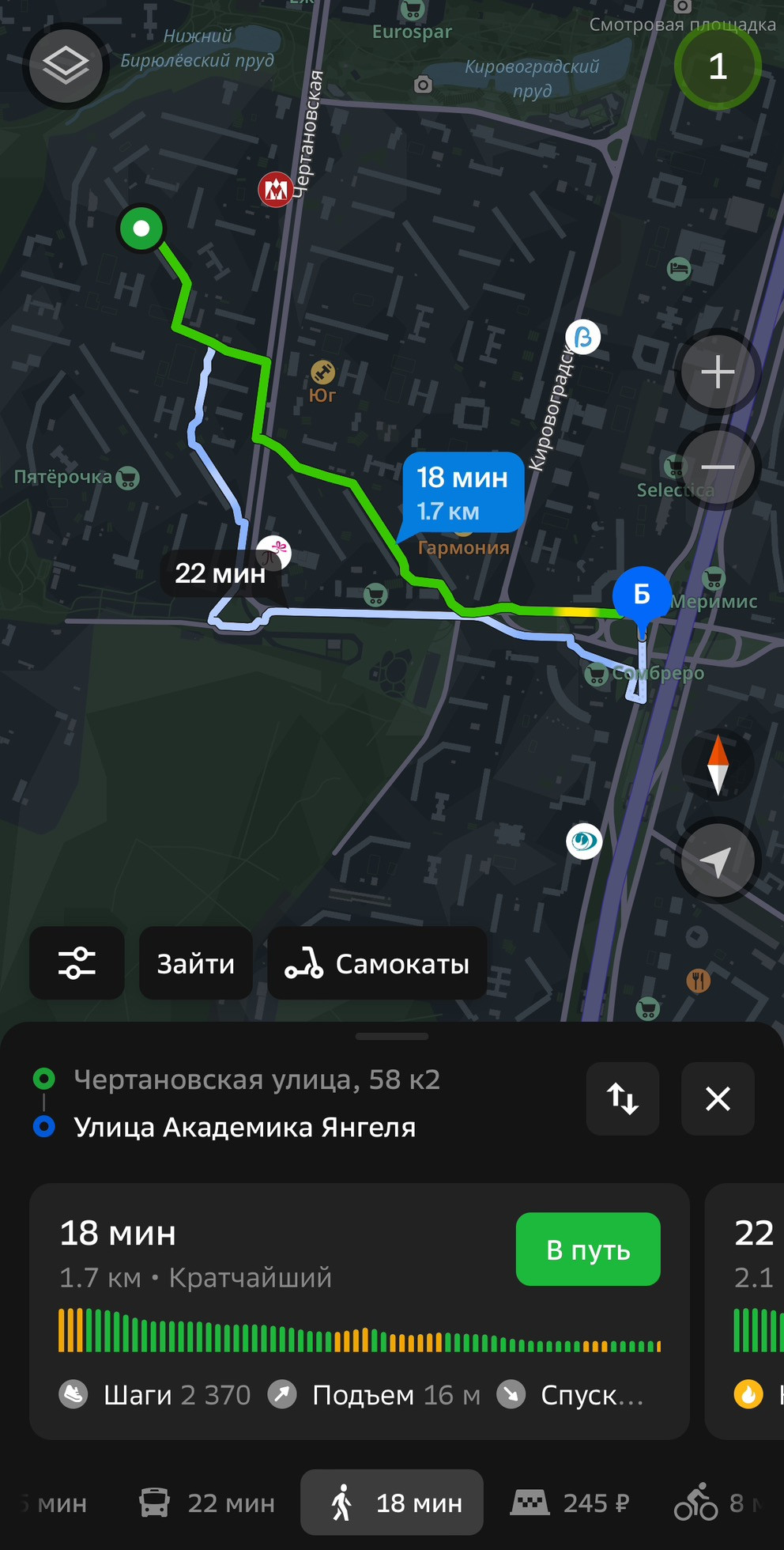Edit destination Улица Академика Янгеля
Viewport: 784px width, 1550px height.
(x=245, y=1127)
